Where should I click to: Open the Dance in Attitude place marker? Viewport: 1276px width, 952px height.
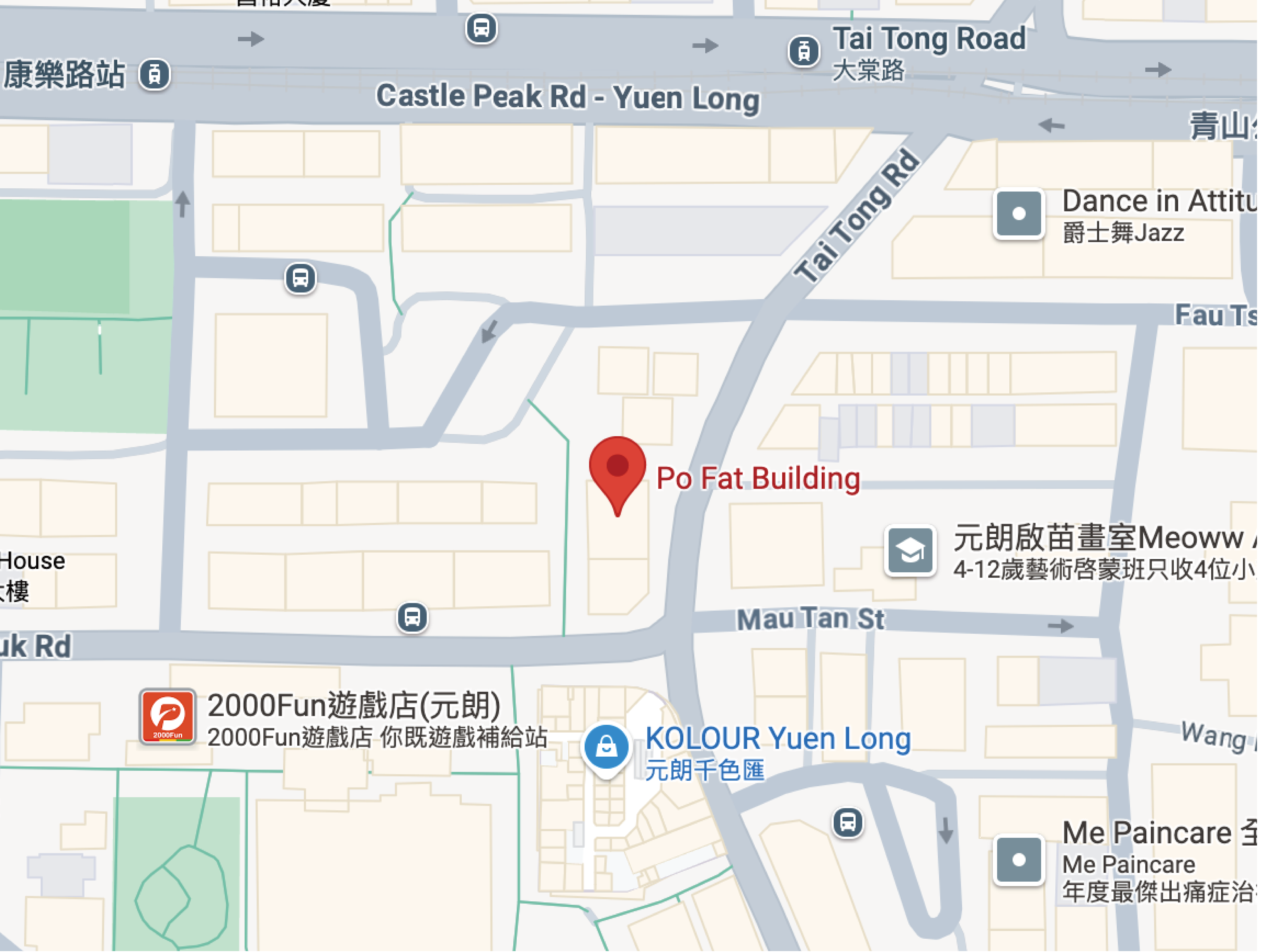1019,214
